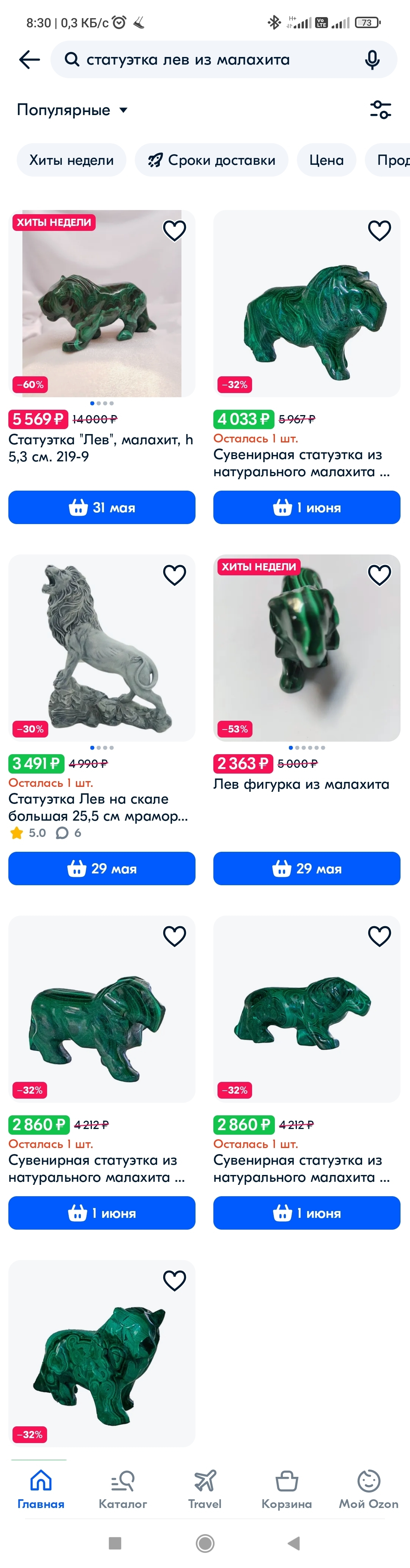Image resolution: width=410 pixels, height=1568 pixels.
Task: Open the Цена filter chip
Action: coord(326,160)
